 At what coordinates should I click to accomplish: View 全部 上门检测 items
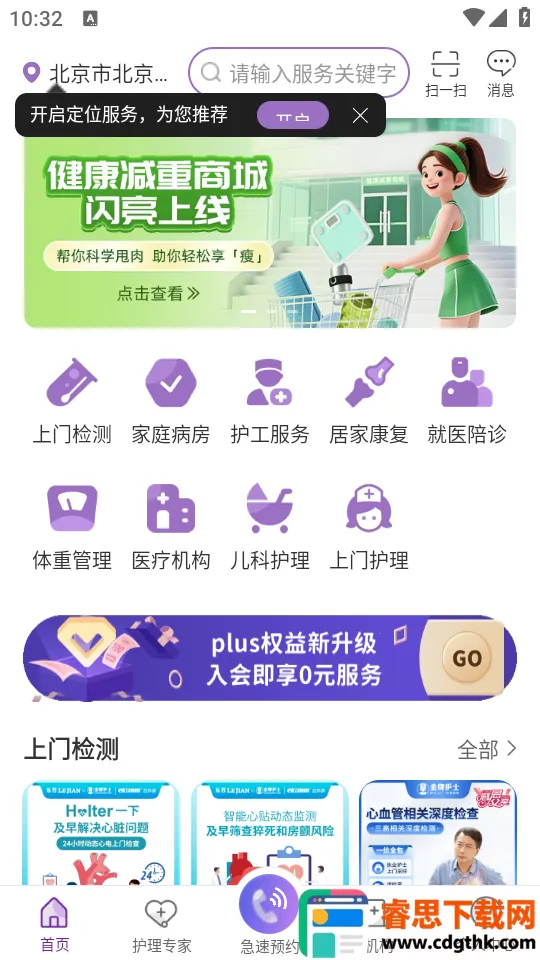click(487, 749)
